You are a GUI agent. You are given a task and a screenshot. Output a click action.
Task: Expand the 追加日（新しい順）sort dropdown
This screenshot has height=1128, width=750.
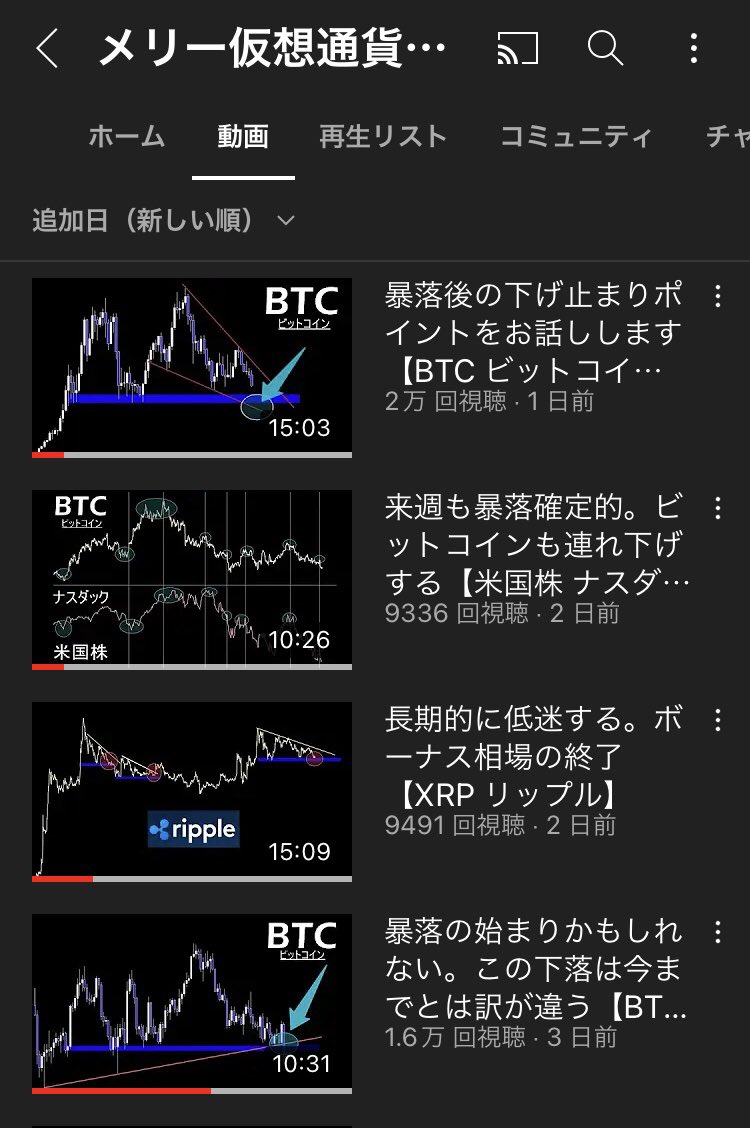(163, 220)
